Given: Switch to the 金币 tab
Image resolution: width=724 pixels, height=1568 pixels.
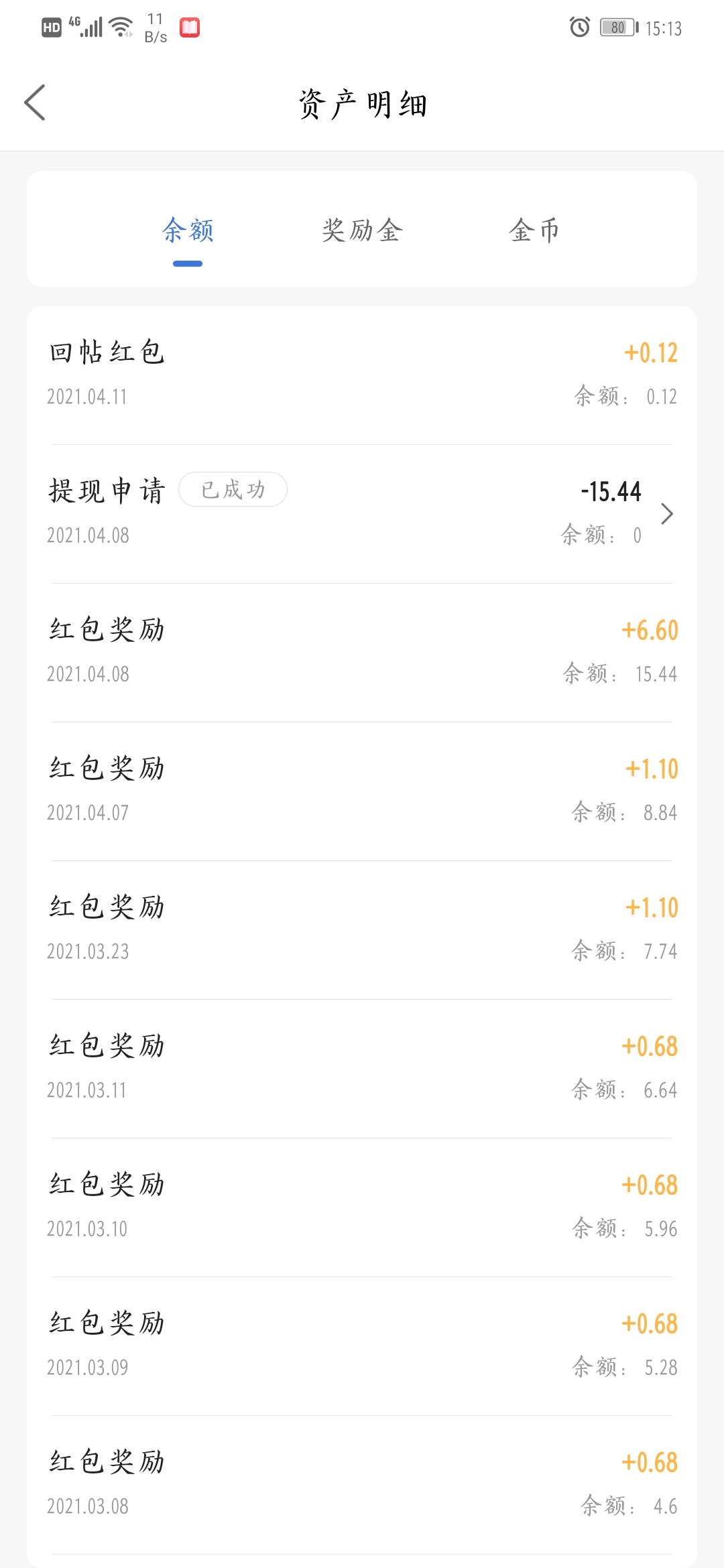Looking at the screenshot, I should [x=534, y=231].
